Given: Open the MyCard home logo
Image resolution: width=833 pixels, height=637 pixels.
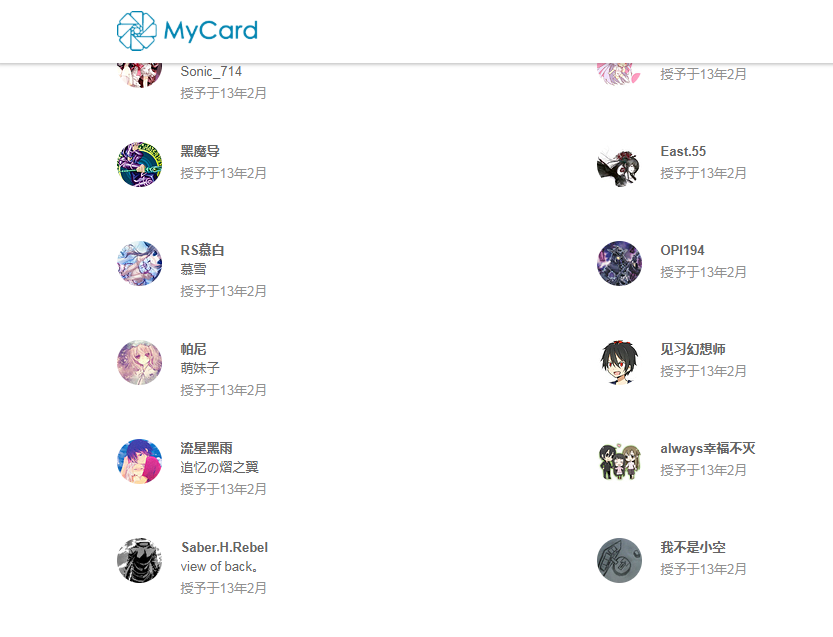Looking at the screenshot, I should (x=187, y=31).
